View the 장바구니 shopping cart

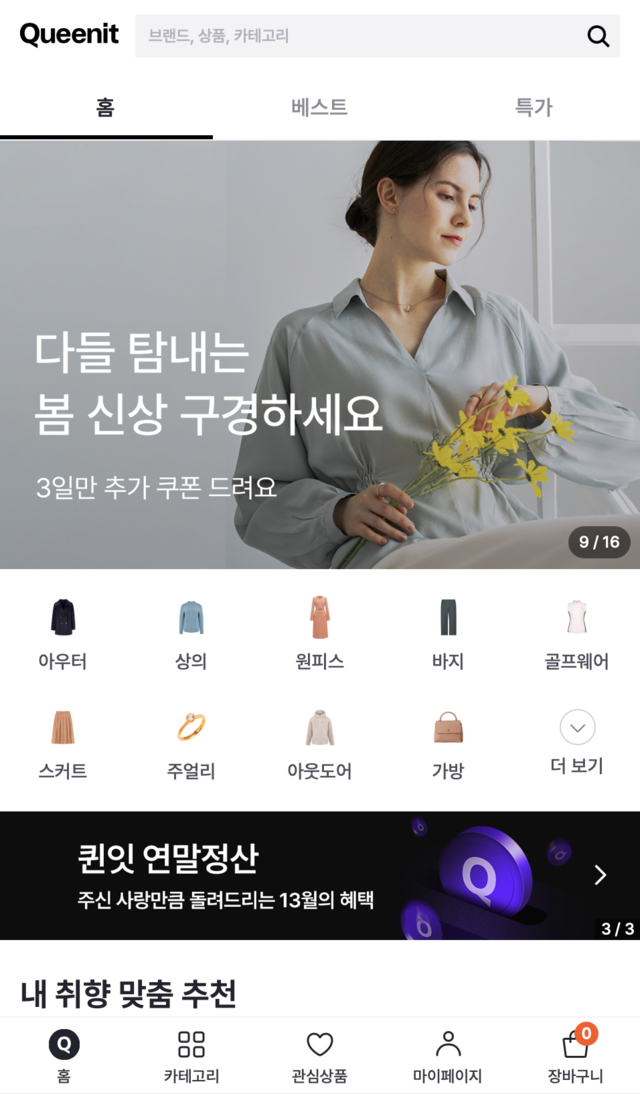click(x=575, y=1057)
